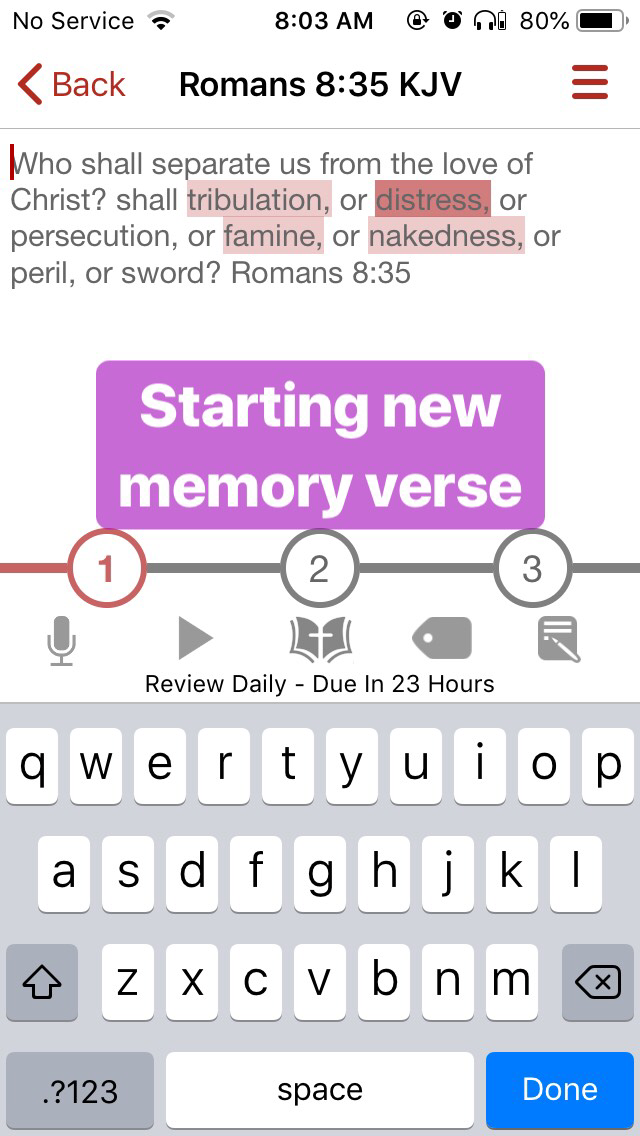640x1136 pixels.
Task: Select step 1 in the progress bar
Action: [107, 569]
